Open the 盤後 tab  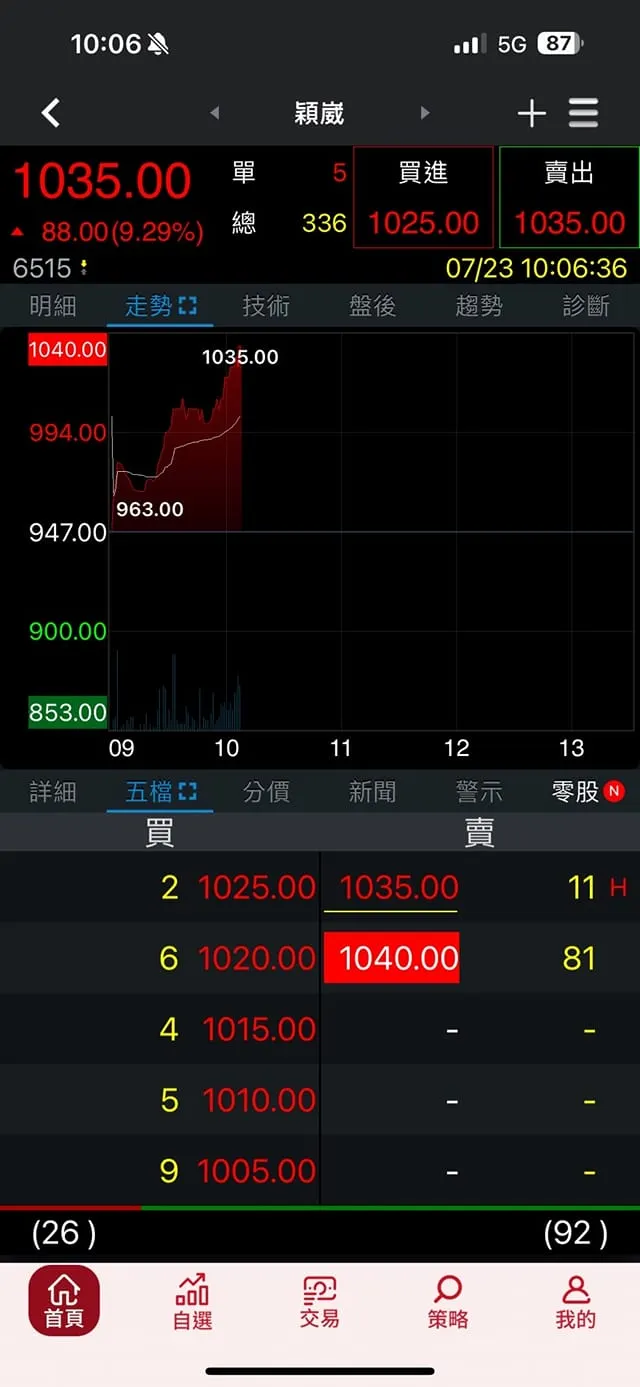[x=372, y=306]
